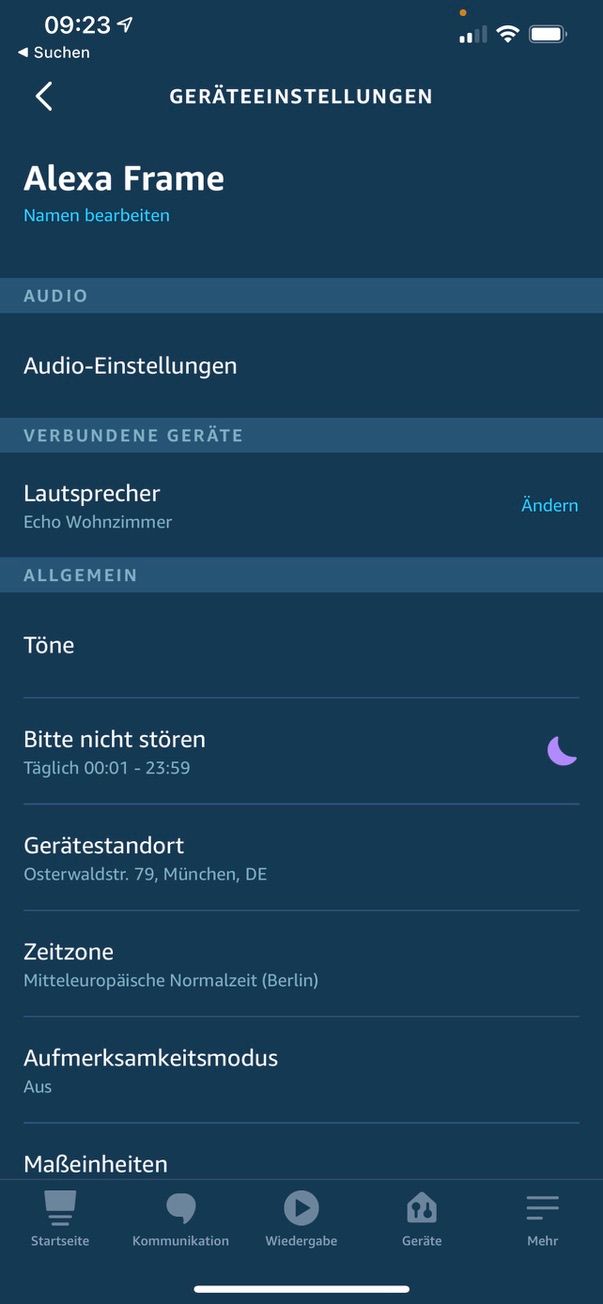Viewport: 603px width, 1304px height.
Task: Go back using the top arrow
Action: [43, 96]
